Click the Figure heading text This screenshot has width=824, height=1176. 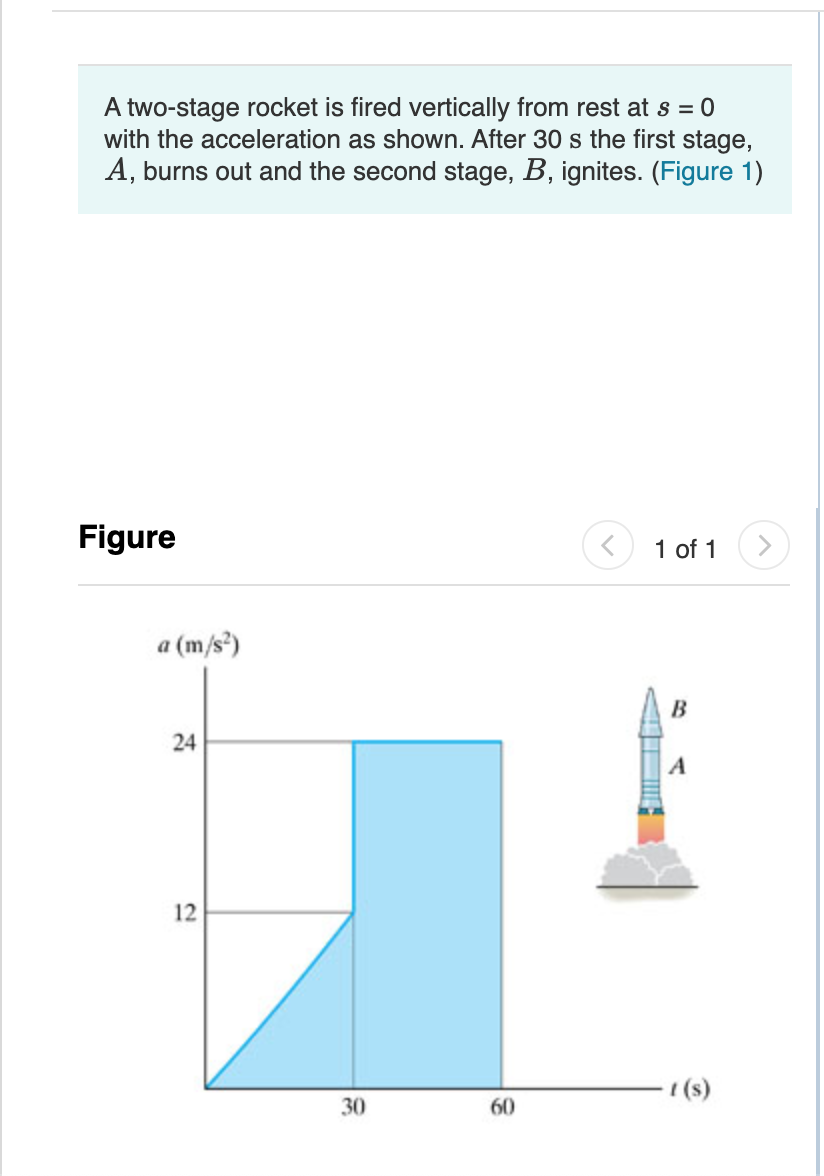126,537
